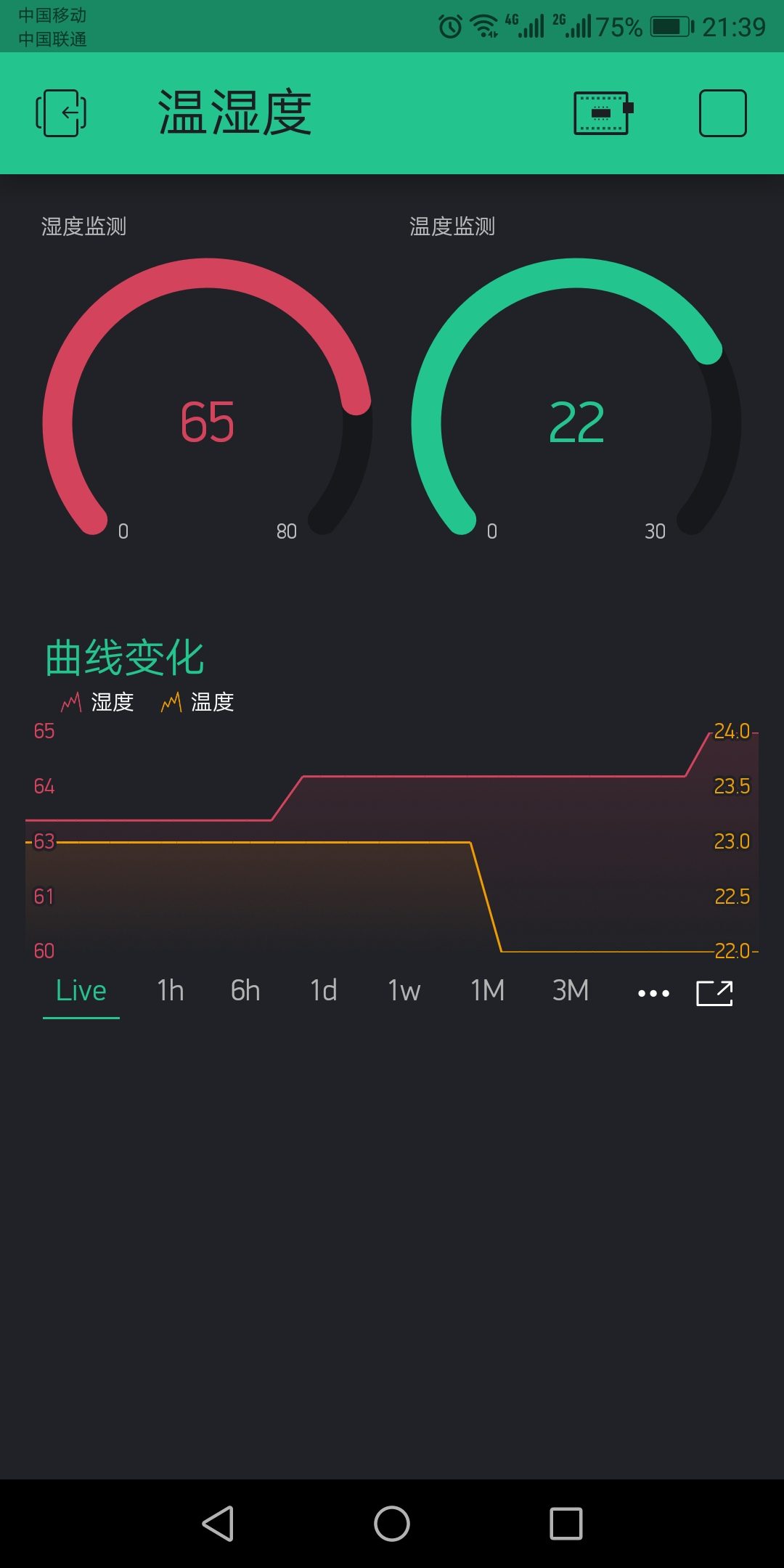Open the chart's three-dot options
Image resolution: width=784 pixels, height=1568 pixels.
653,993
